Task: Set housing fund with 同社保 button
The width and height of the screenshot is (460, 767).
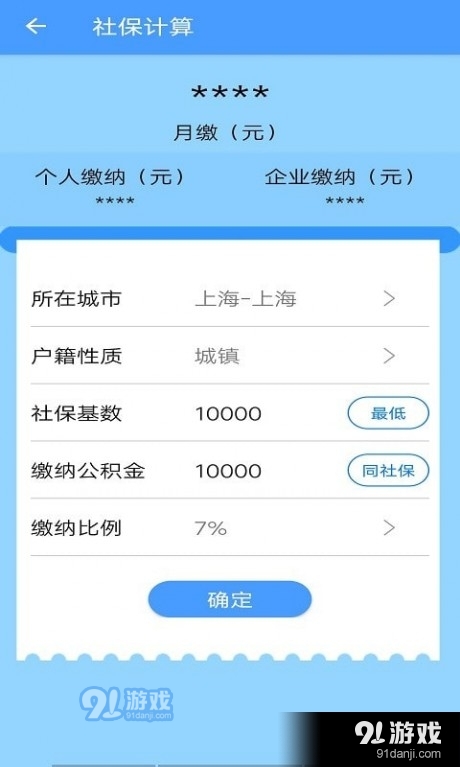Action: (388, 471)
